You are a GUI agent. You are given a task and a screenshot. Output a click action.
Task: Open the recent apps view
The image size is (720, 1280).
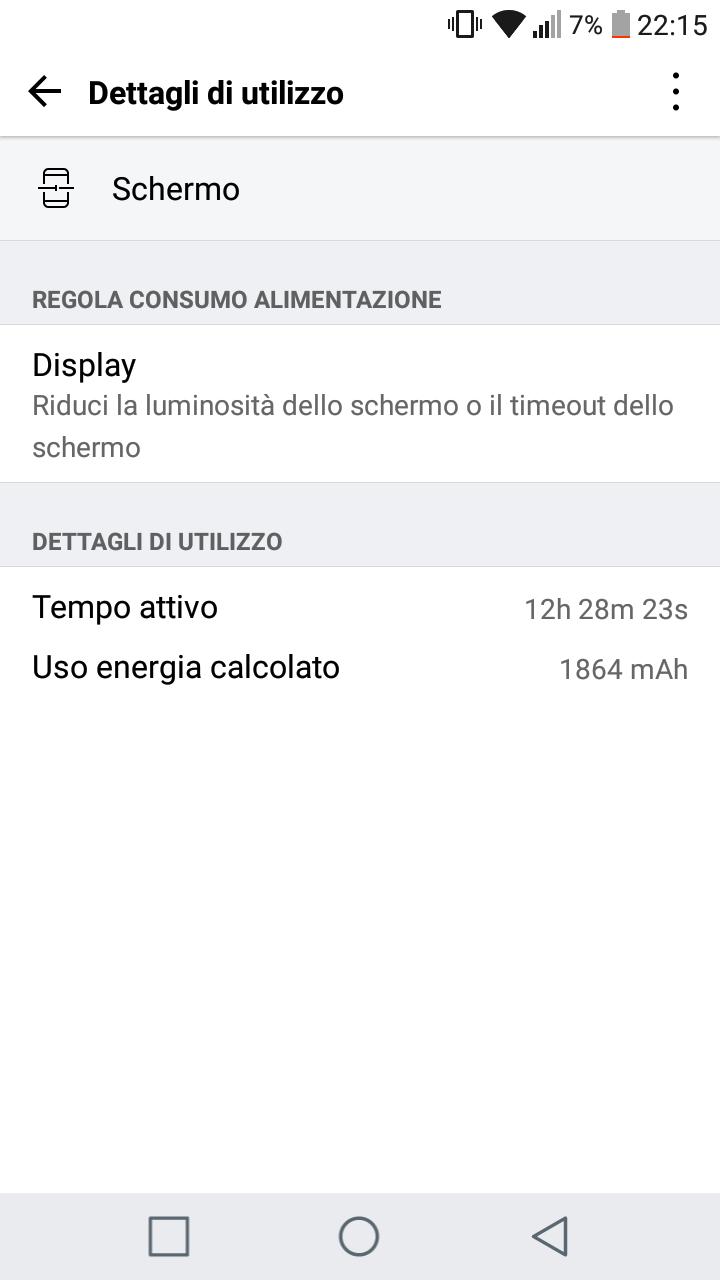click(x=169, y=1236)
